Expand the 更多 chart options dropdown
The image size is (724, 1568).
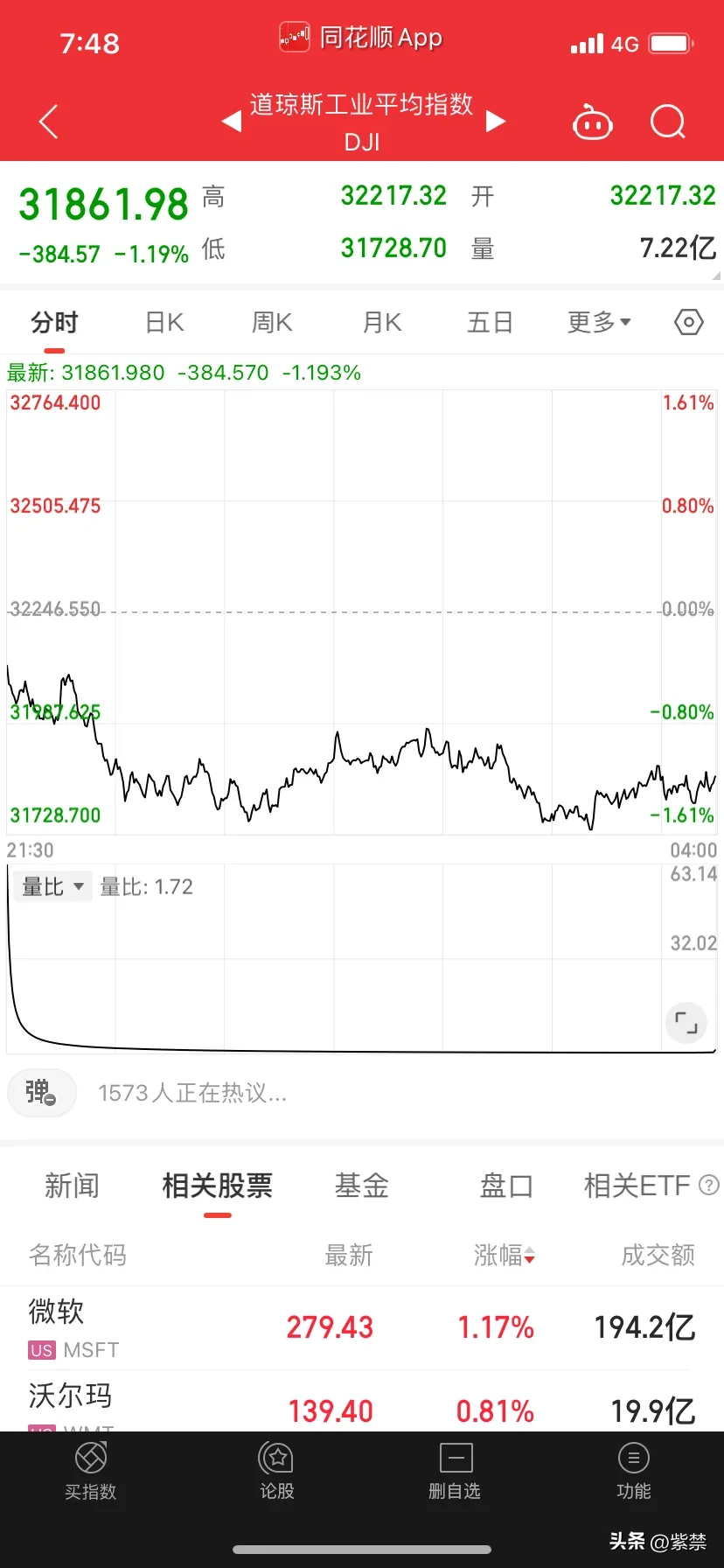[x=599, y=323]
